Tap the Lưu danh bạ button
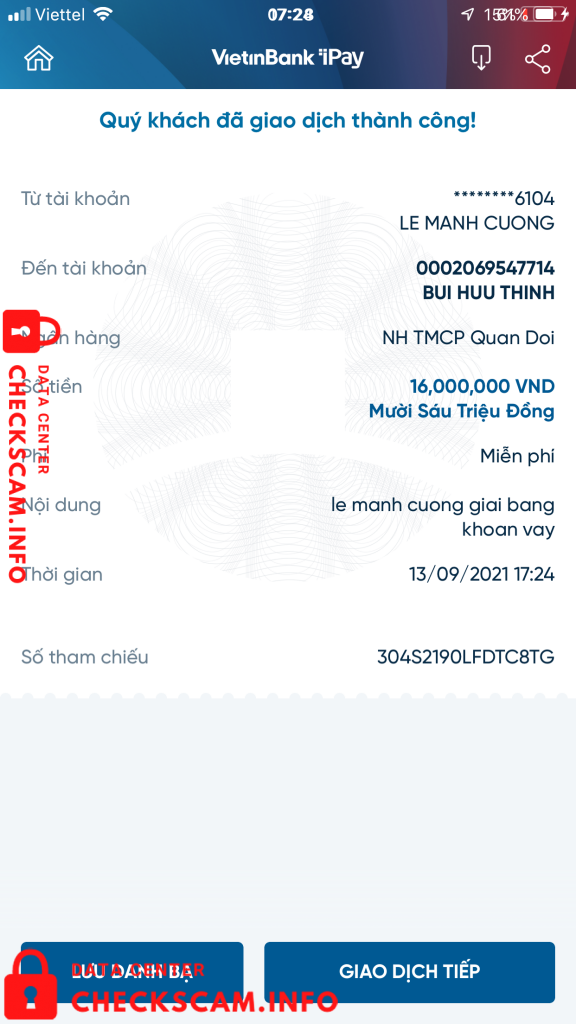The width and height of the screenshot is (576, 1024). point(132,972)
